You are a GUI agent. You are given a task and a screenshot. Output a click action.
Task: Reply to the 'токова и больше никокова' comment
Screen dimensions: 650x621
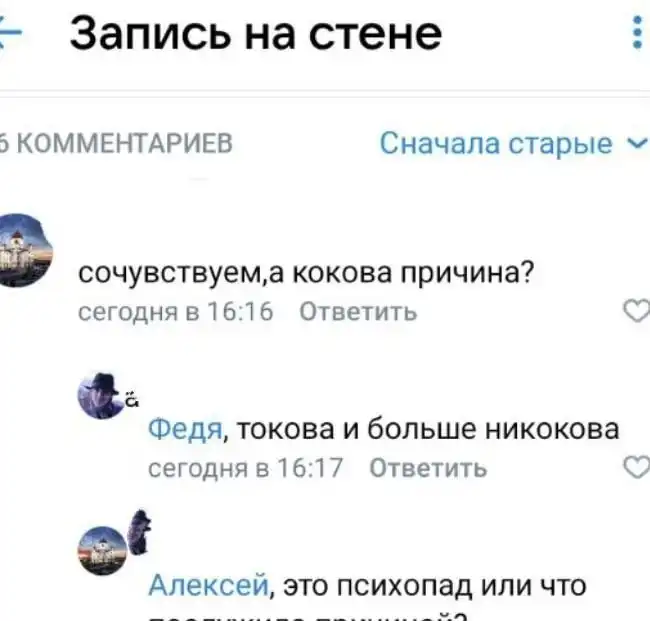point(429,467)
